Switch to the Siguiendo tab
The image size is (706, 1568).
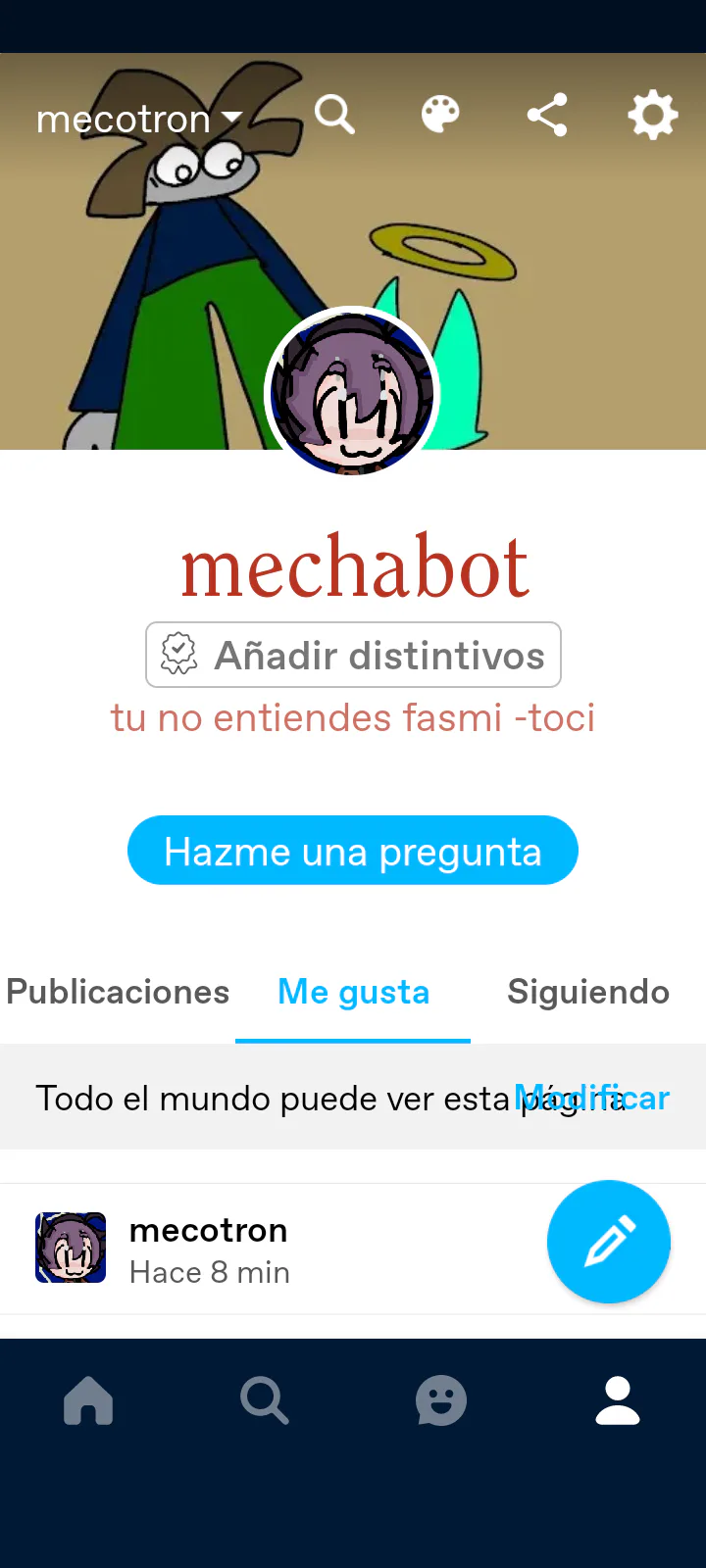click(588, 992)
